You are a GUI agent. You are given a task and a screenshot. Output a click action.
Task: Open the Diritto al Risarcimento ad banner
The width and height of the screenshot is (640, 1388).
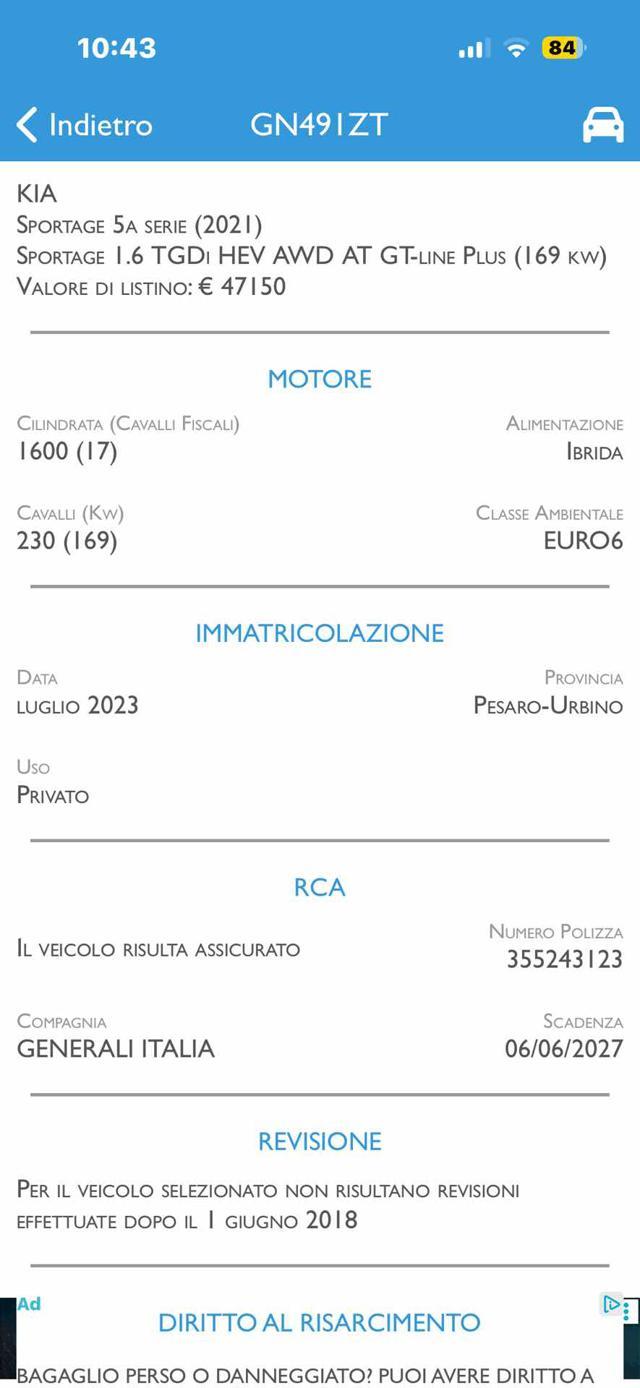click(x=320, y=1342)
